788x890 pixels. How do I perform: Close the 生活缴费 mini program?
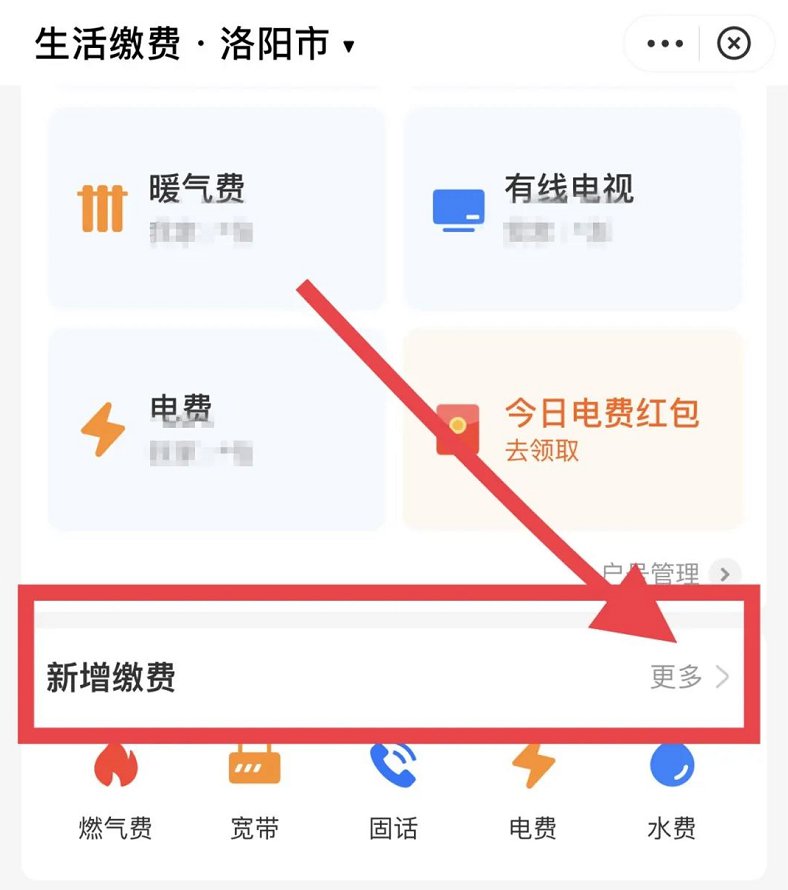pyautogui.click(x=734, y=44)
